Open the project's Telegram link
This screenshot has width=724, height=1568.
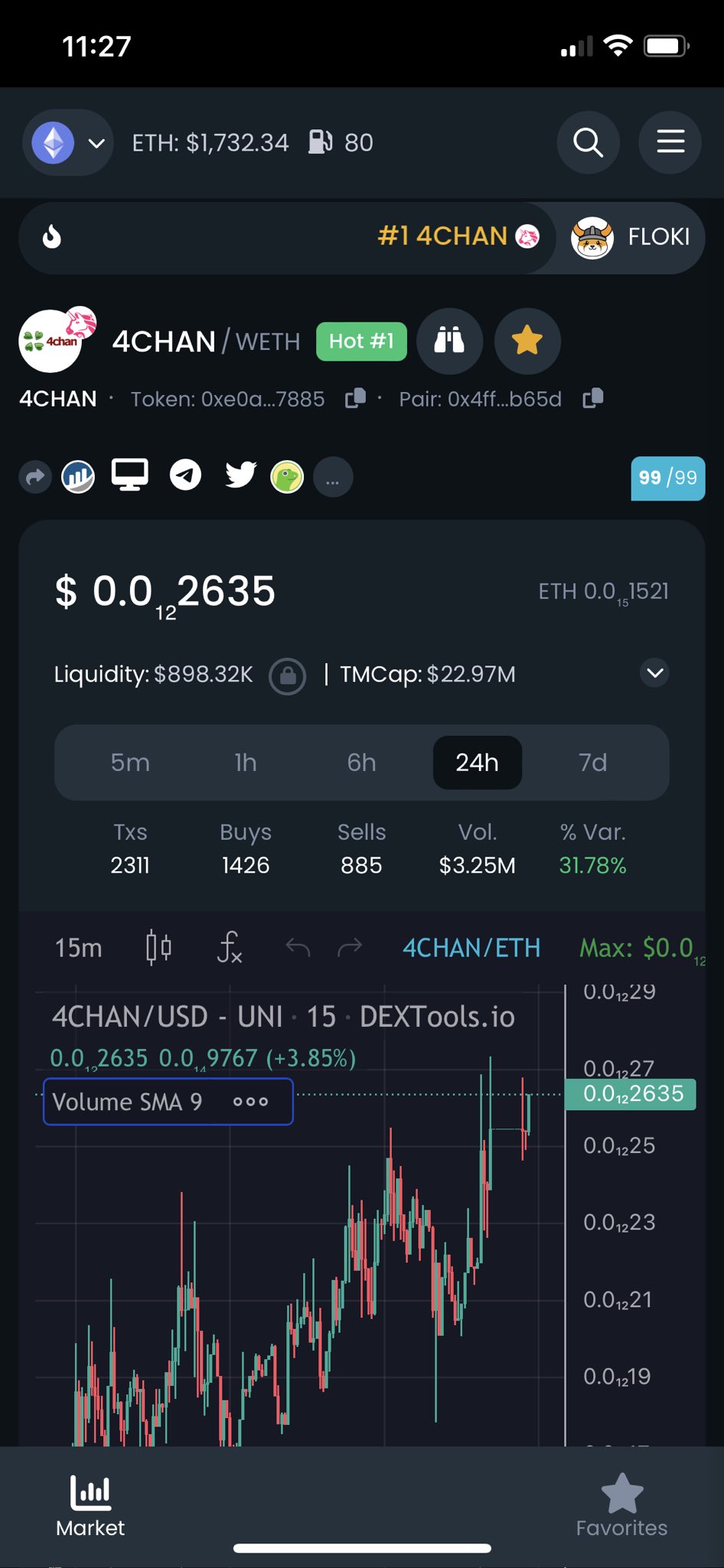185,475
